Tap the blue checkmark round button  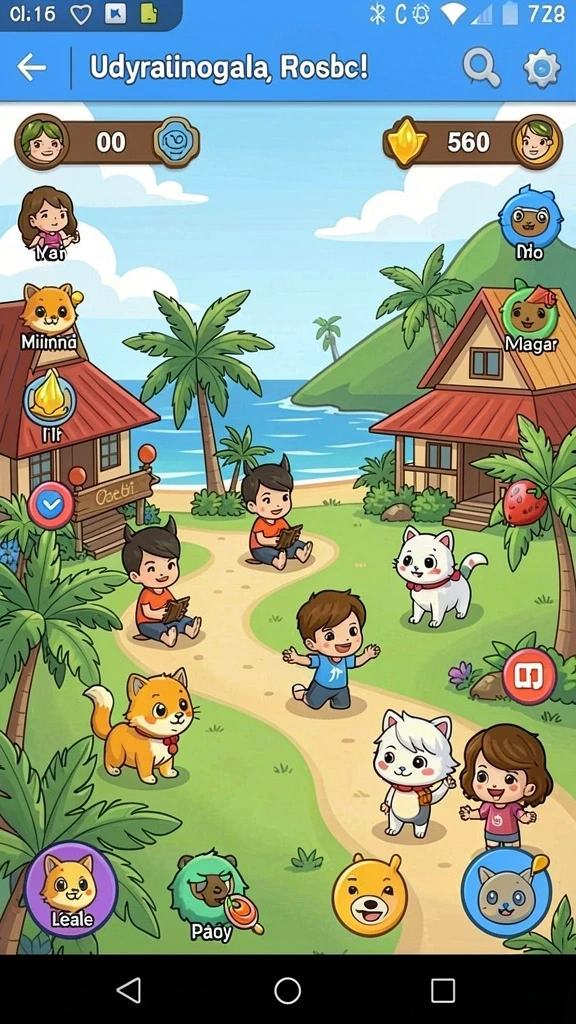51,505
